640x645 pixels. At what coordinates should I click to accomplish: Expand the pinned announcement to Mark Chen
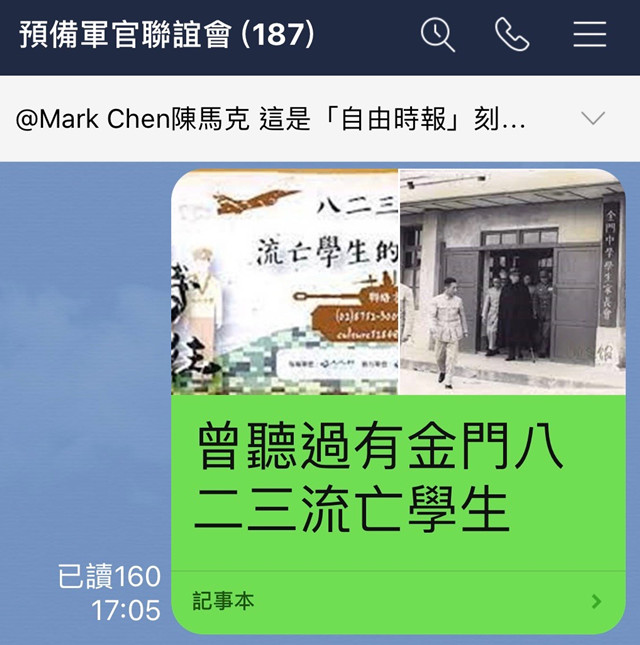click(593, 119)
